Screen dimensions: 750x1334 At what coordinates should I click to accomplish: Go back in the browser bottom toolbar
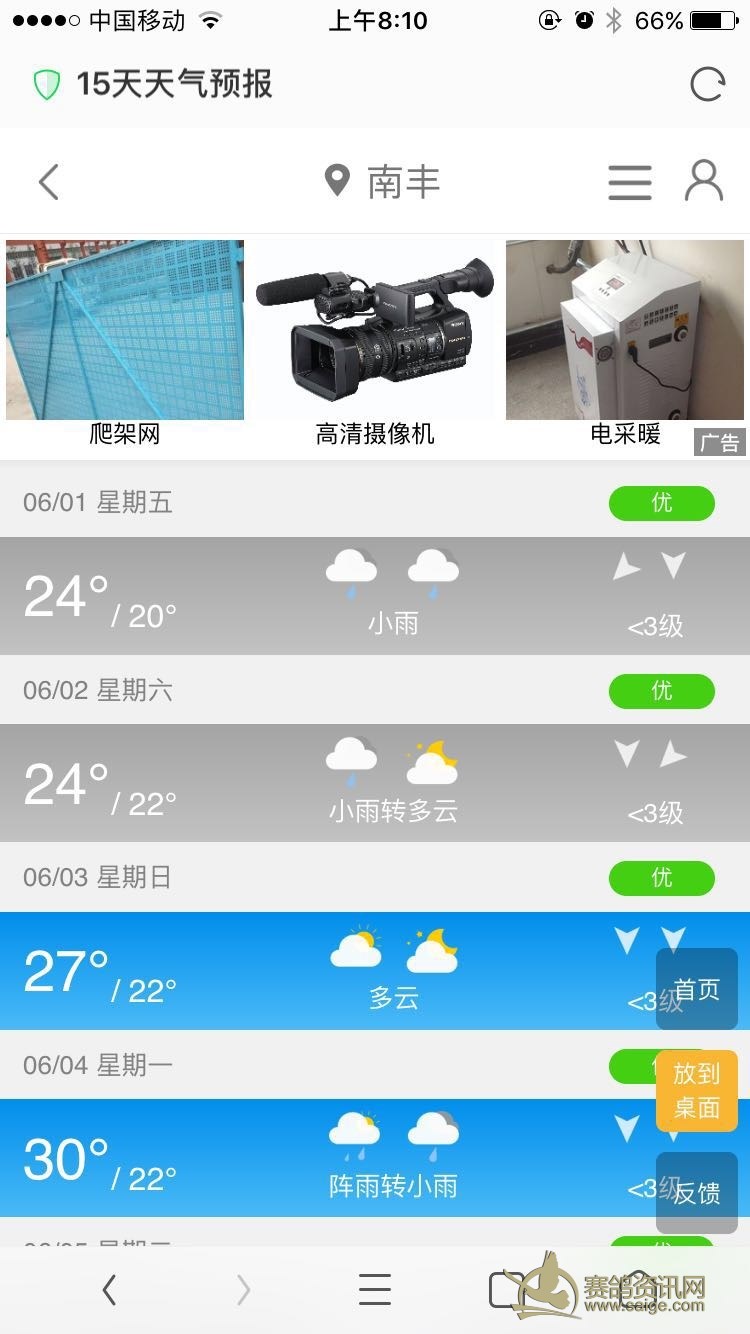point(109,1290)
